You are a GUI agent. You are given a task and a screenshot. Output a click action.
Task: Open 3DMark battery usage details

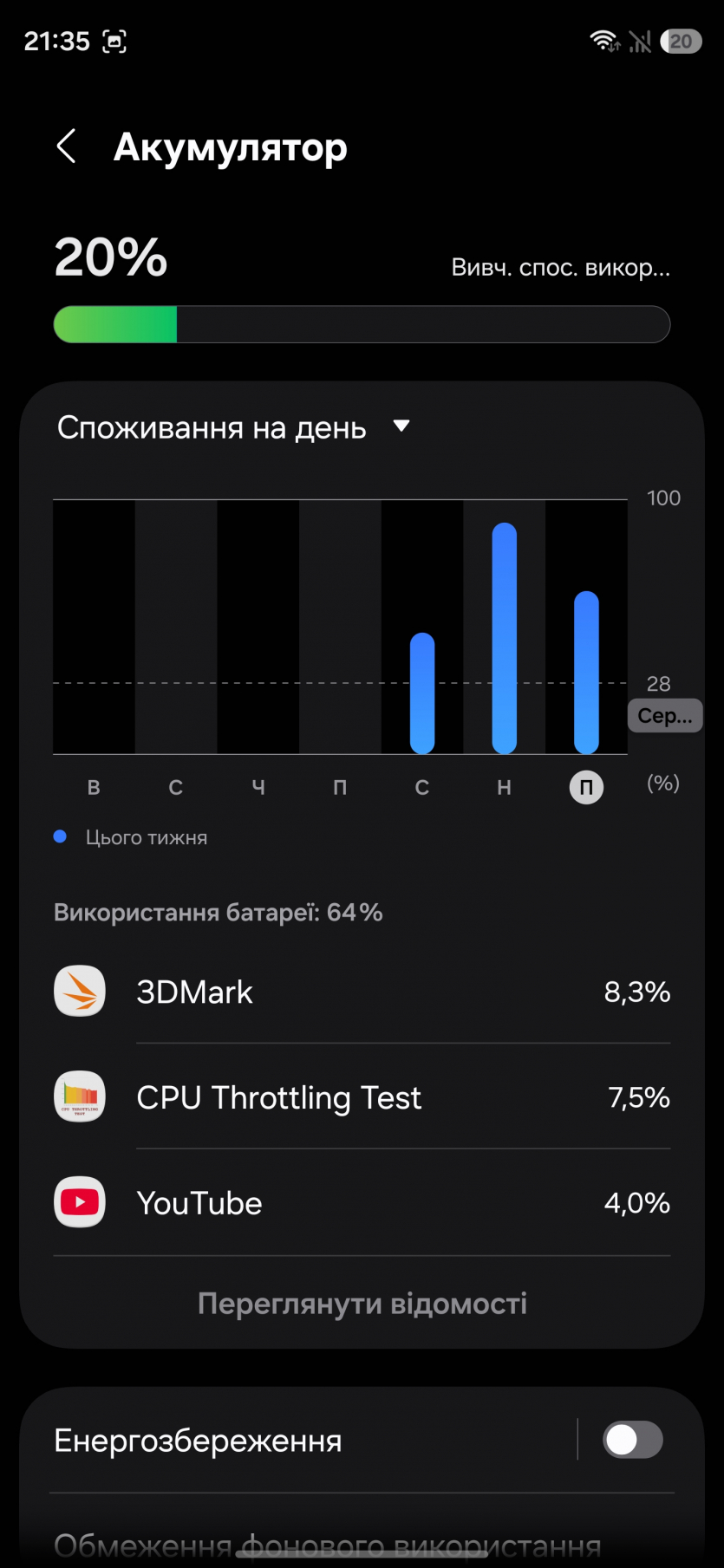[x=362, y=992]
